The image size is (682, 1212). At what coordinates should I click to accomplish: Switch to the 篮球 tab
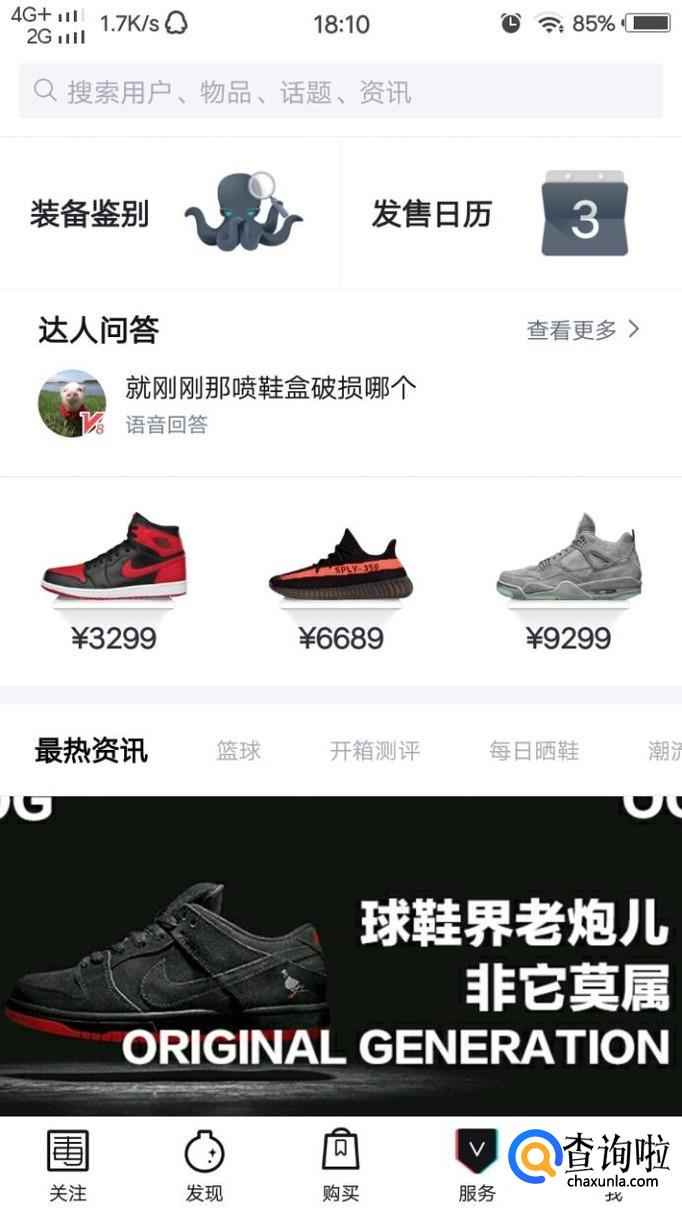(239, 751)
